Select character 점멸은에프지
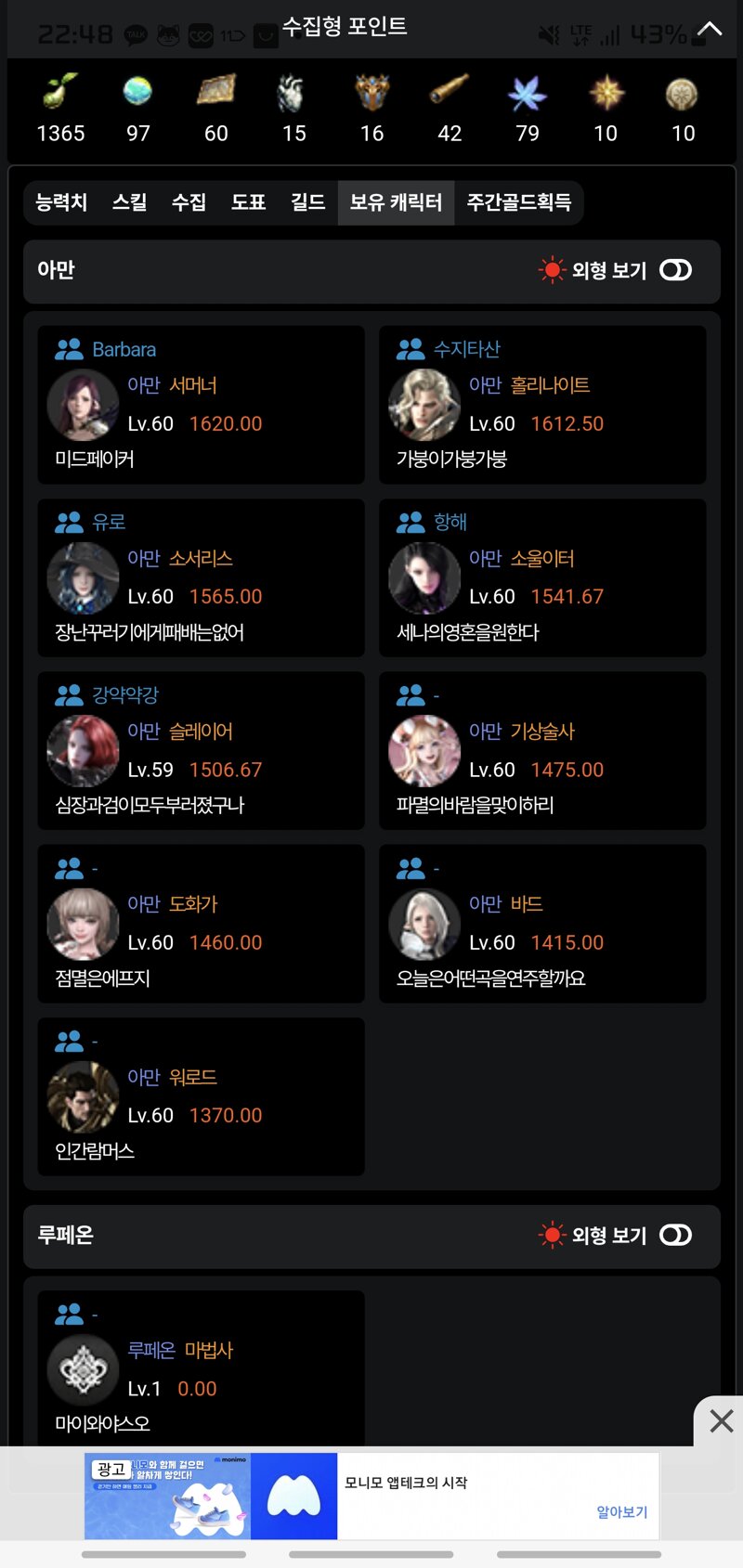The image size is (743, 1568). 201,924
